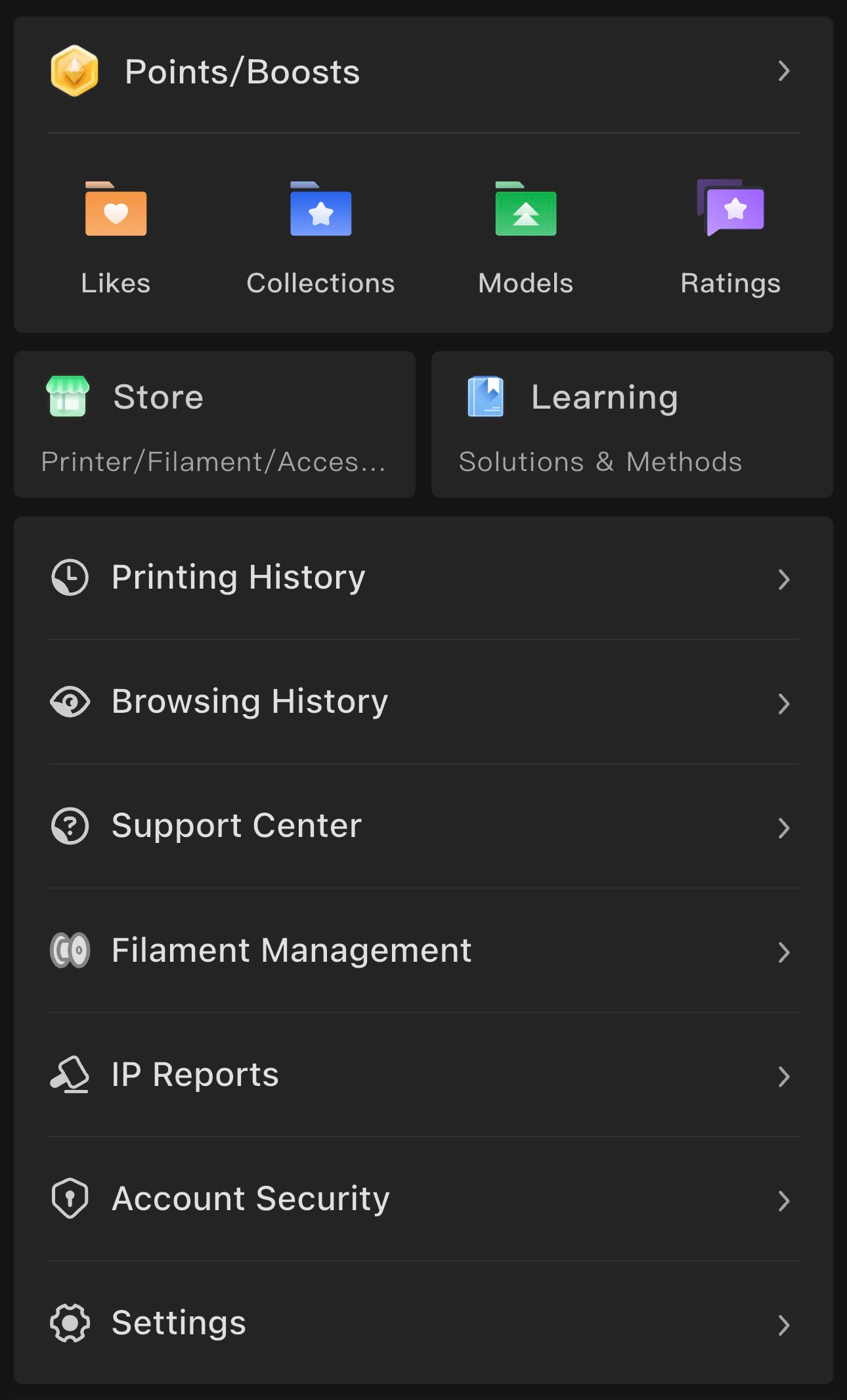Click the Browsing History eye icon
The height and width of the screenshot is (1400, 847).
(x=70, y=702)
